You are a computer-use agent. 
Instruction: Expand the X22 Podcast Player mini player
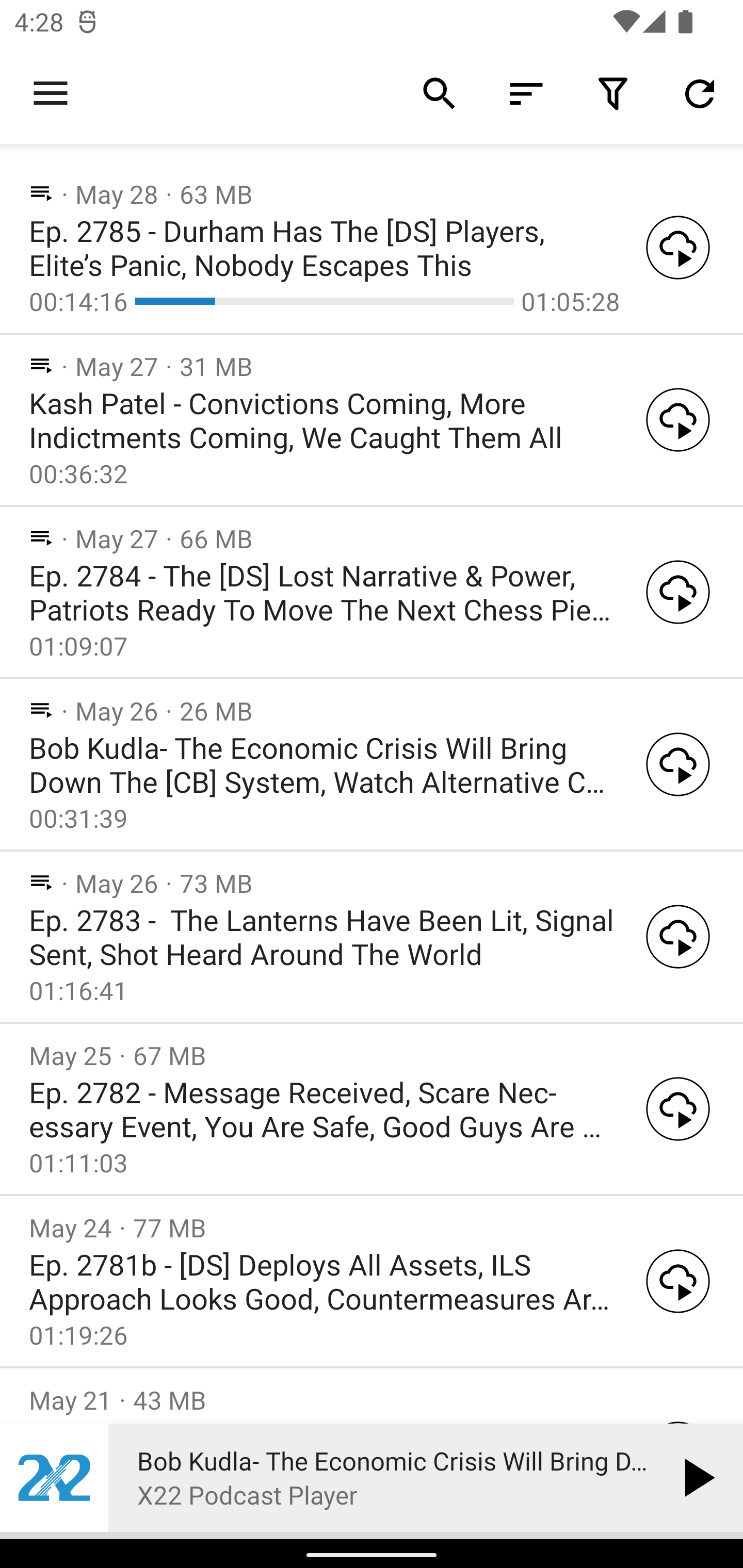pyautogui.click(x=390, y=1477)
